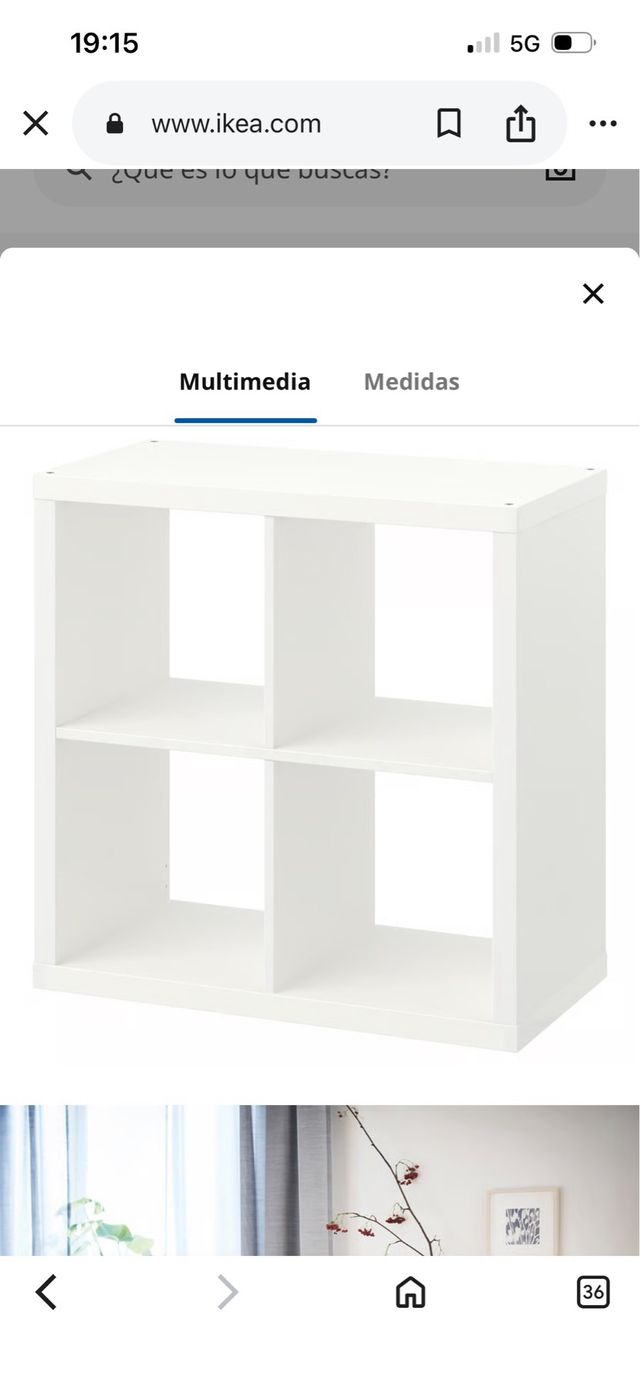Viewport: 640px width, 1384px height.
Task: Open the white shelf unit image
Action: (320, 745)
